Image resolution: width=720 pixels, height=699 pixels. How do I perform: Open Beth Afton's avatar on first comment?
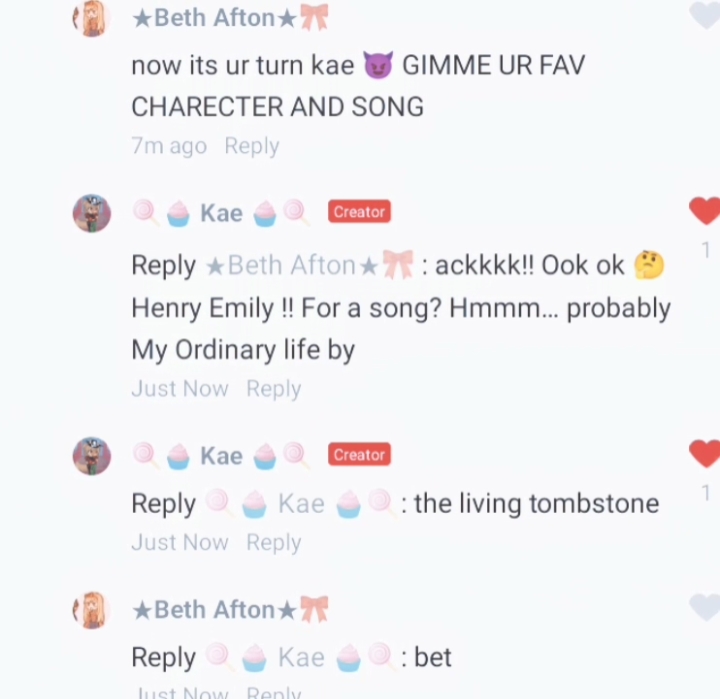click(91, 18)
